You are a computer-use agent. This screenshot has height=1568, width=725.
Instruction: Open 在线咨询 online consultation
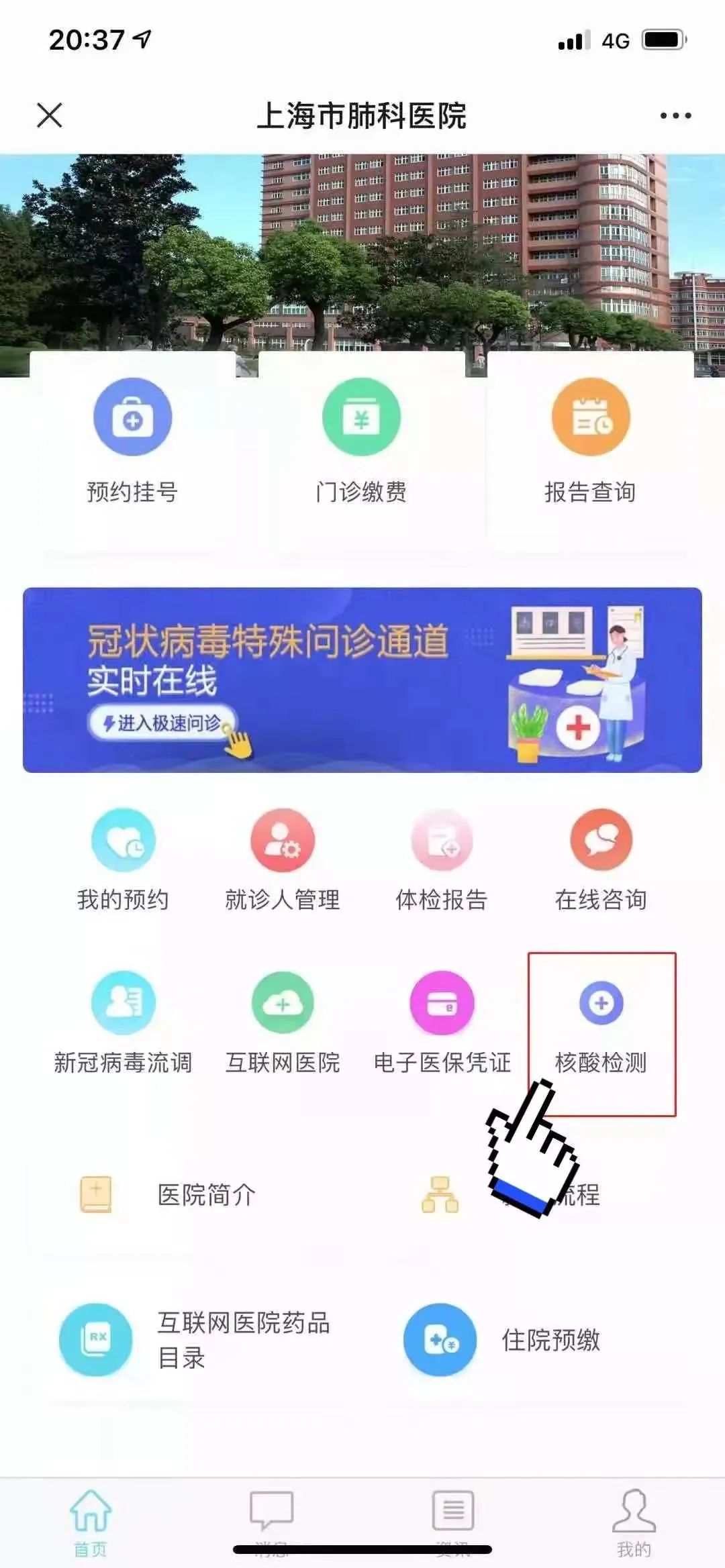tap(601, 860)
